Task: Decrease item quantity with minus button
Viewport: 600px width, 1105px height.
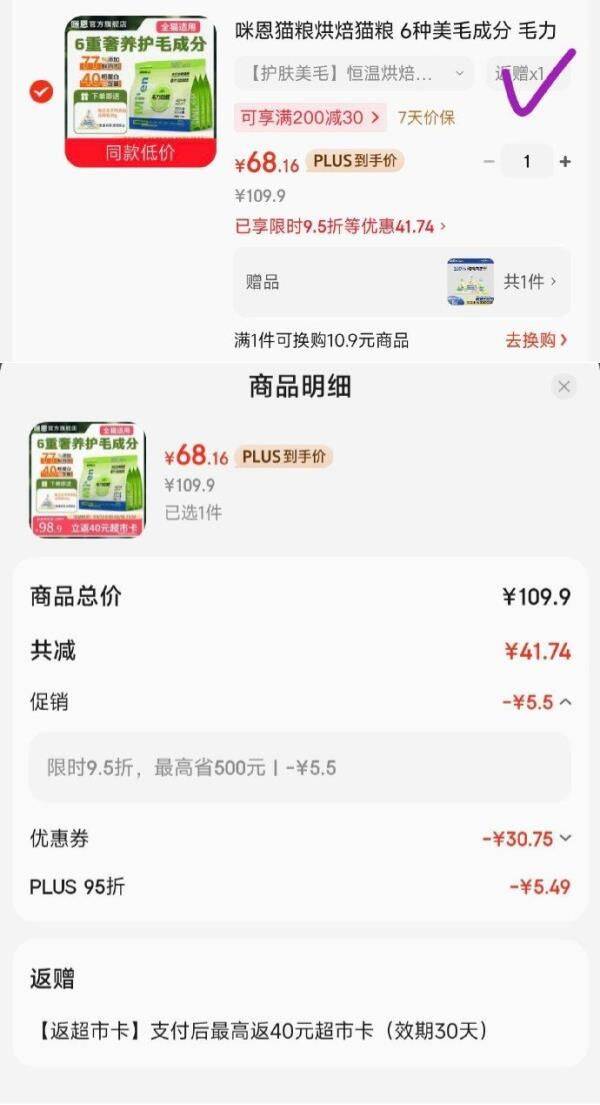Action: (x=489, y=161)
